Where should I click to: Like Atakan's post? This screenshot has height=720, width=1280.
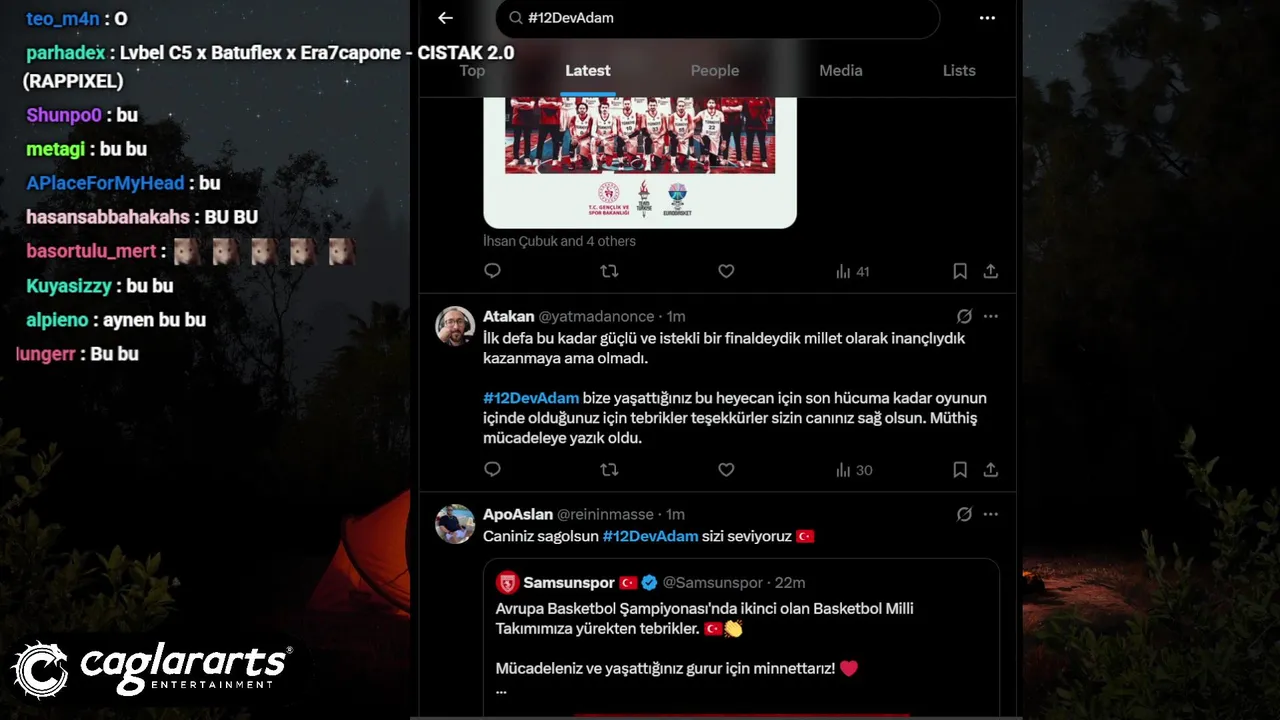pos(726,469)
